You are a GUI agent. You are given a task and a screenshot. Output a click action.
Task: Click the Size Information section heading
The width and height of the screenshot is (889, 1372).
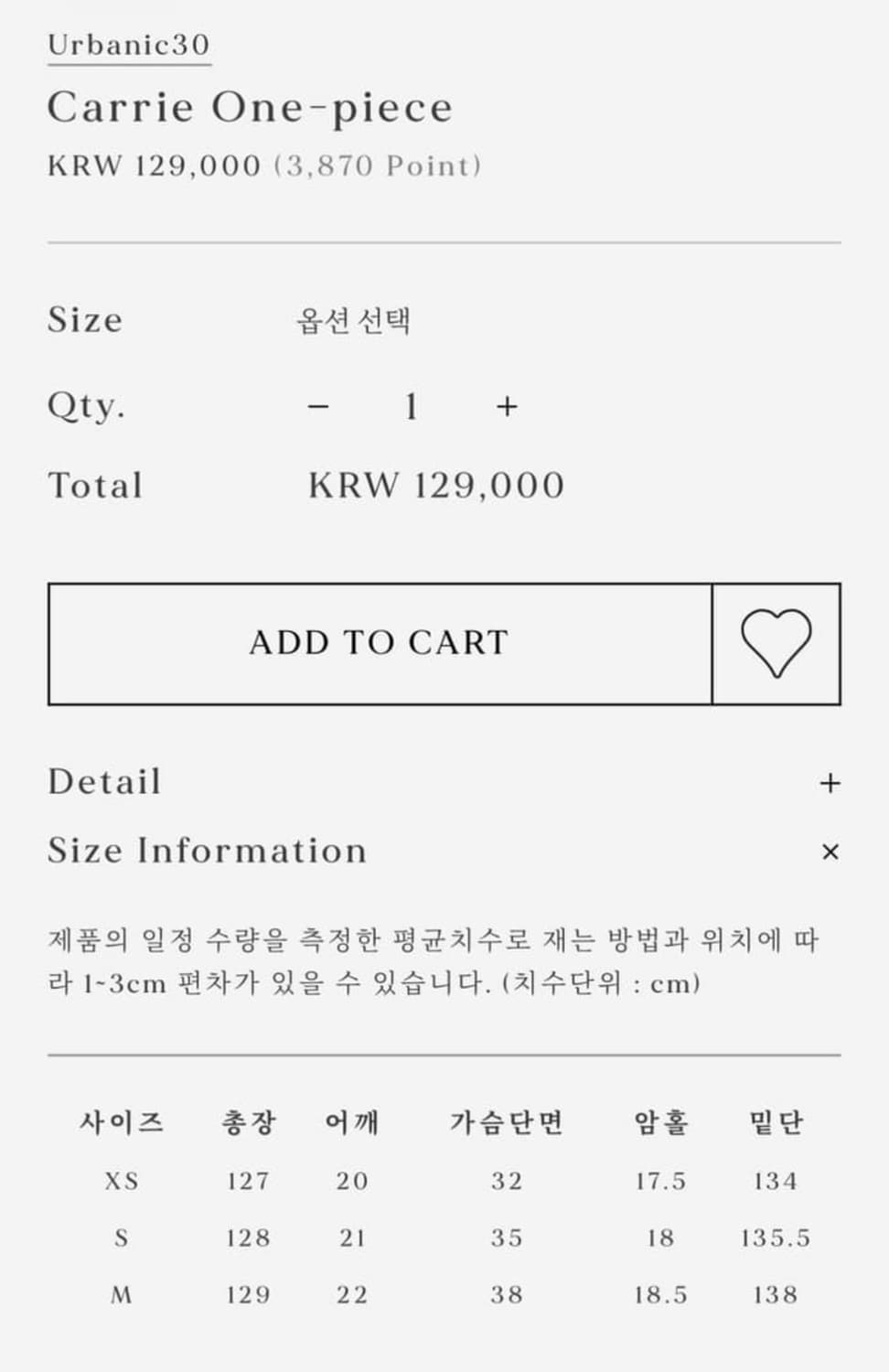click(206, 851)
